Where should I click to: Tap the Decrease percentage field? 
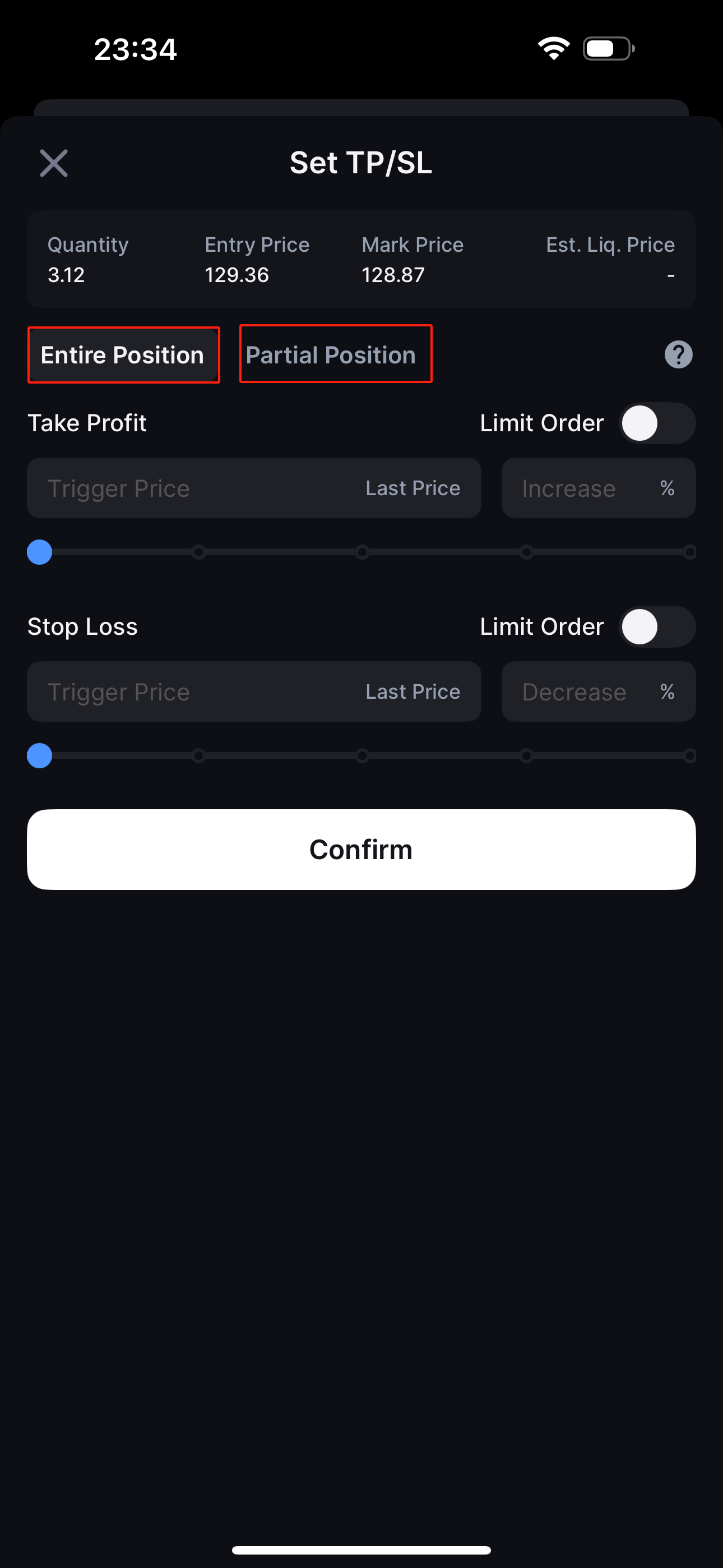click(598, 691)
